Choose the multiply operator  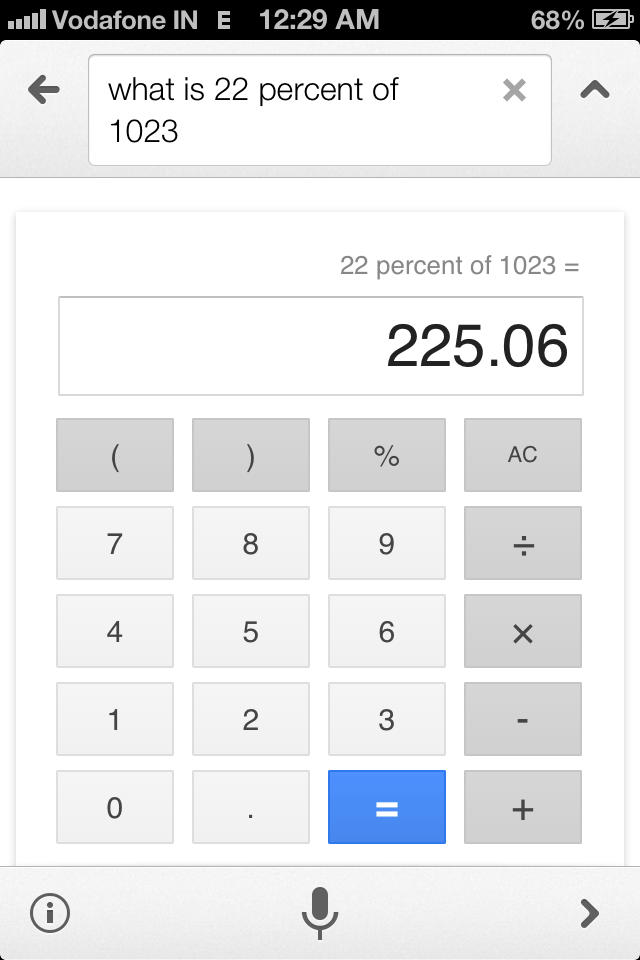coord(522,631)
